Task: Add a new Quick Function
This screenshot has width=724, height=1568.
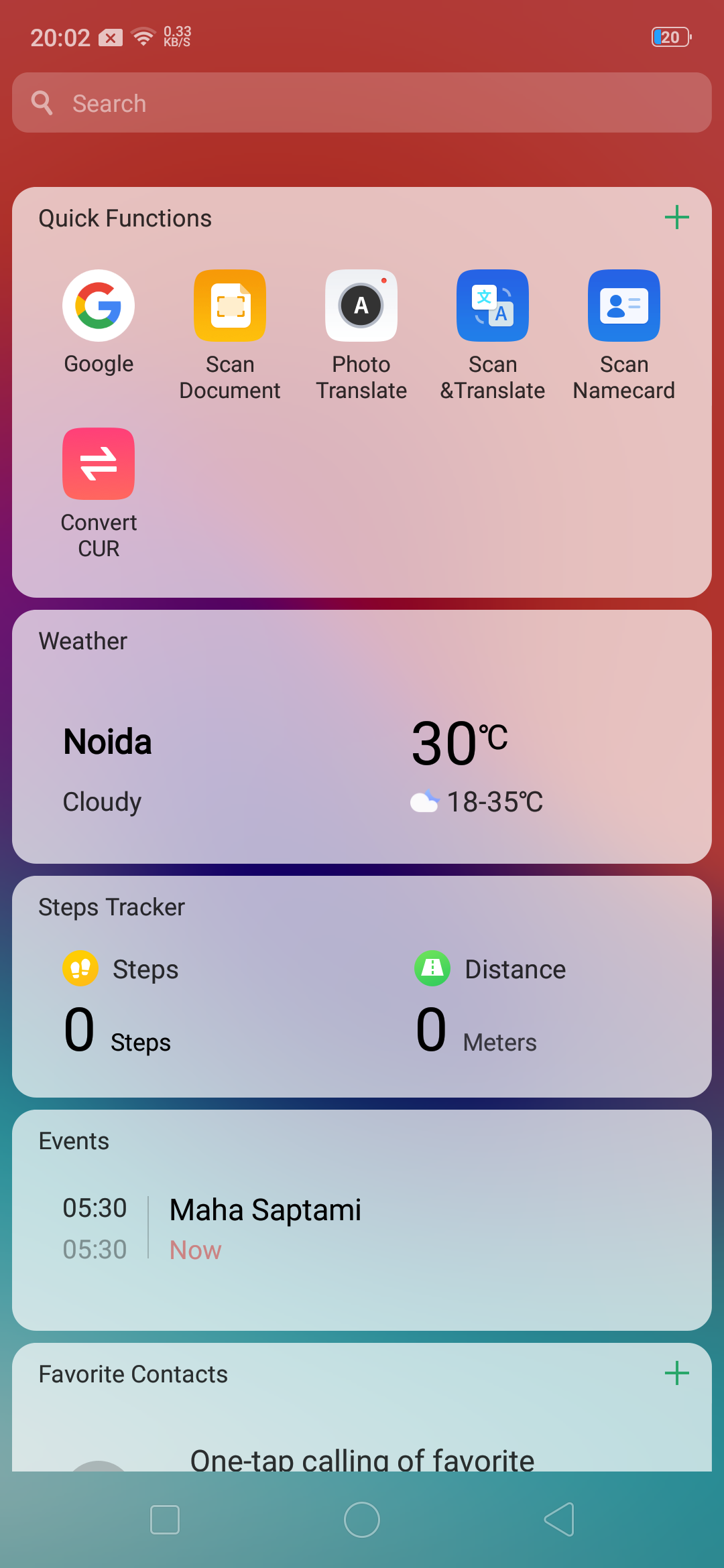Action: click(676, 218)
